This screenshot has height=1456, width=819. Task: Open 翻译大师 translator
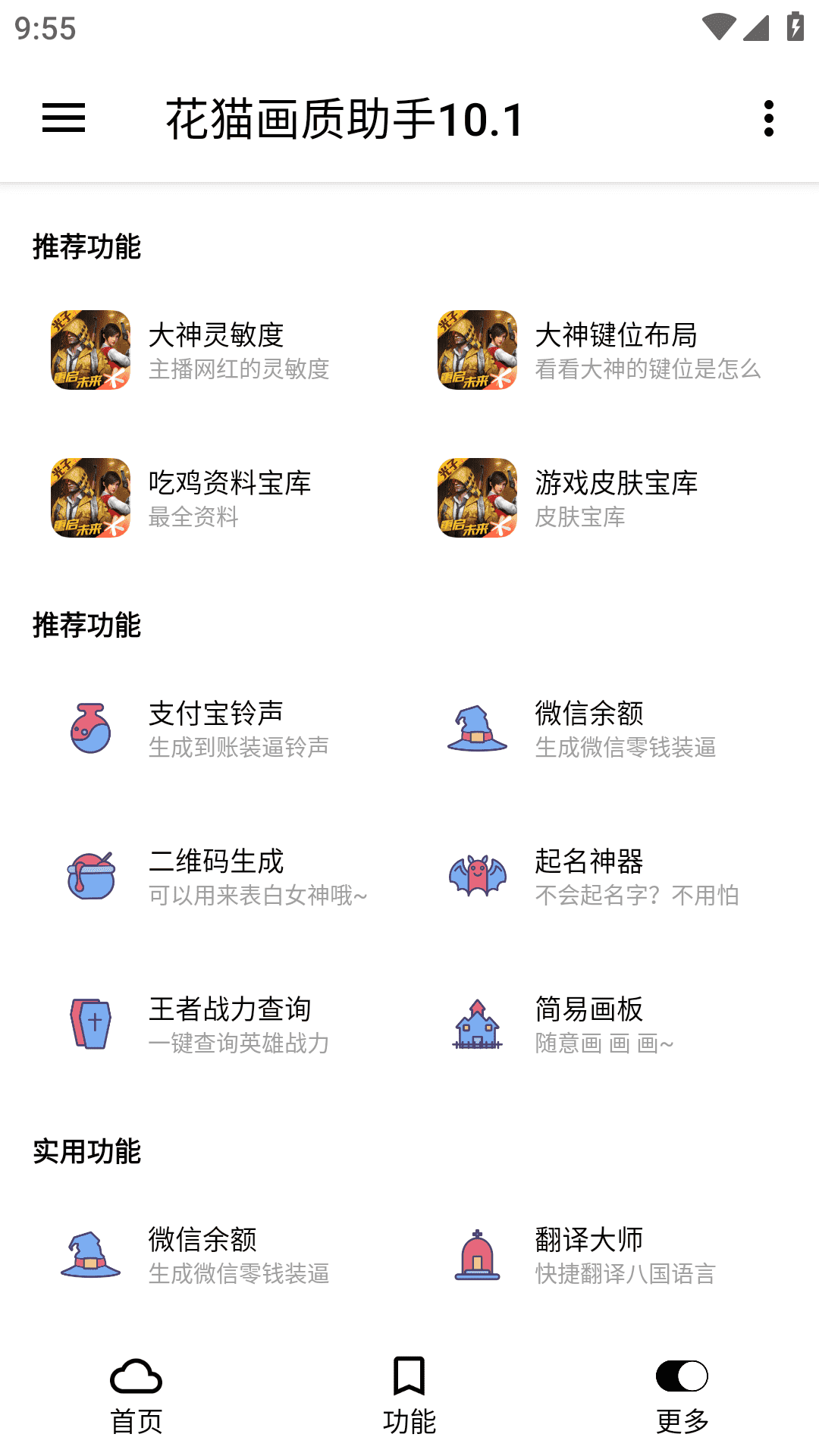tap(589, 1254)
